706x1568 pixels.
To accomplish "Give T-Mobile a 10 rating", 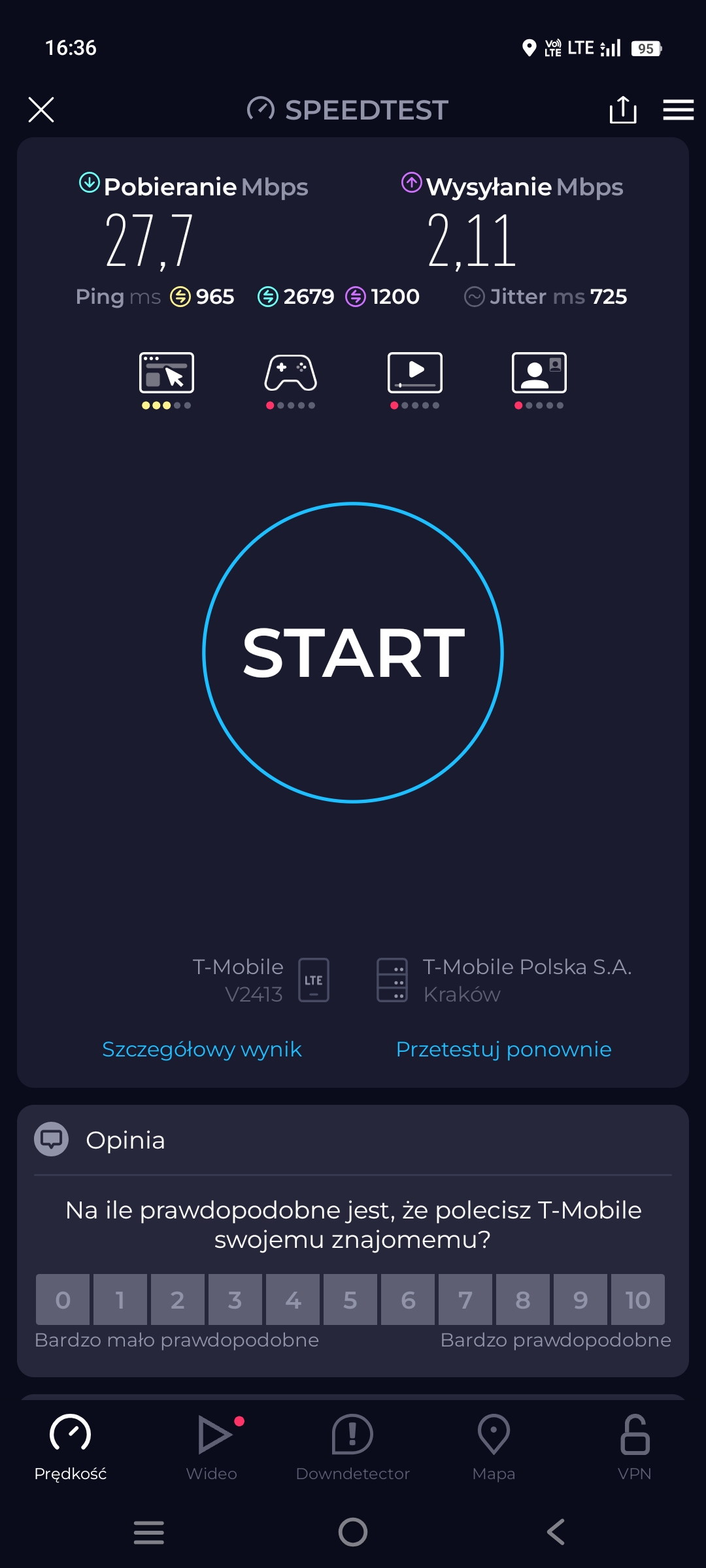I will tap(637, 1299).
